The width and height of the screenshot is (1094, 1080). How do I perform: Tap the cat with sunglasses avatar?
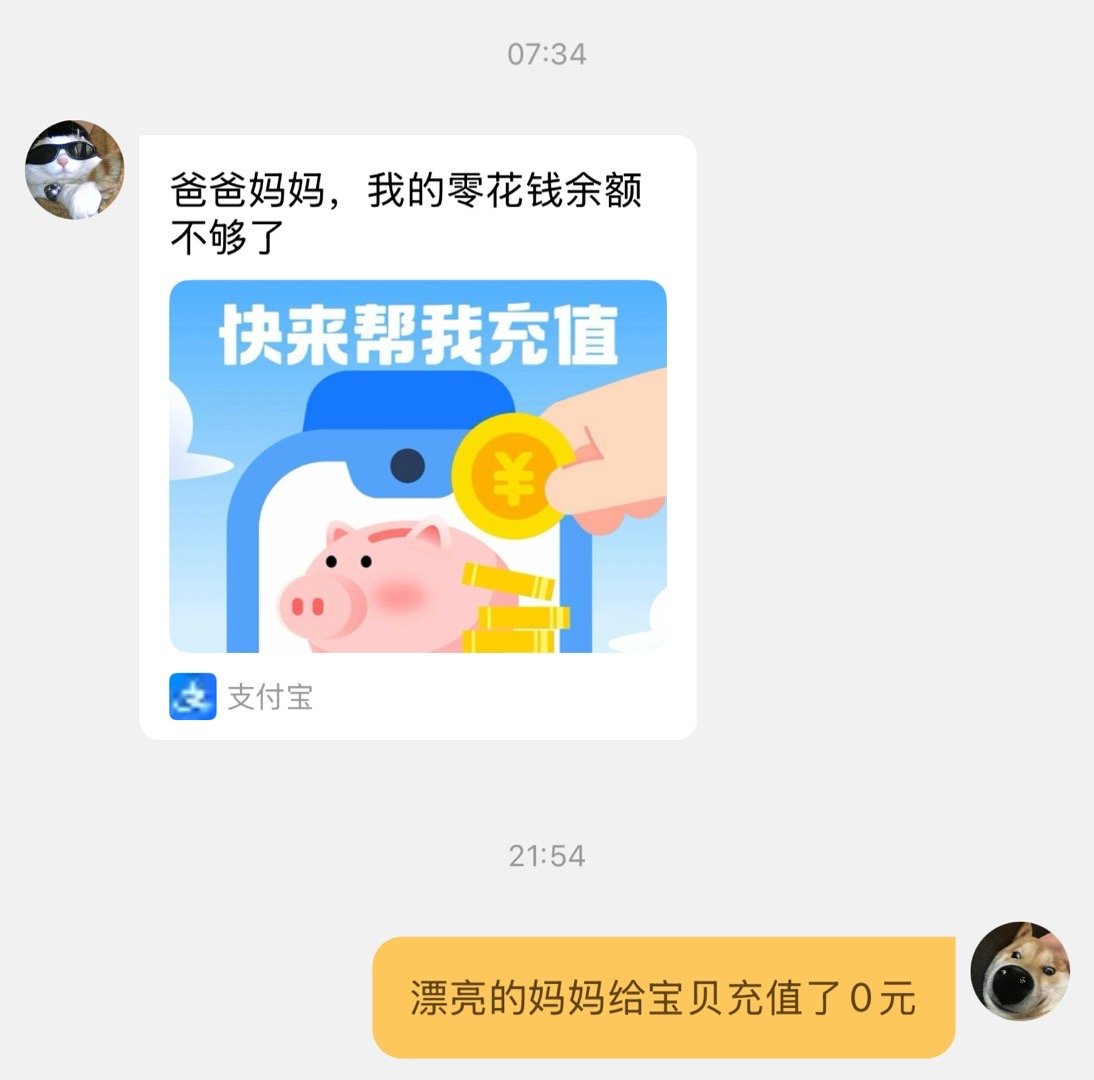pos(74,170)
